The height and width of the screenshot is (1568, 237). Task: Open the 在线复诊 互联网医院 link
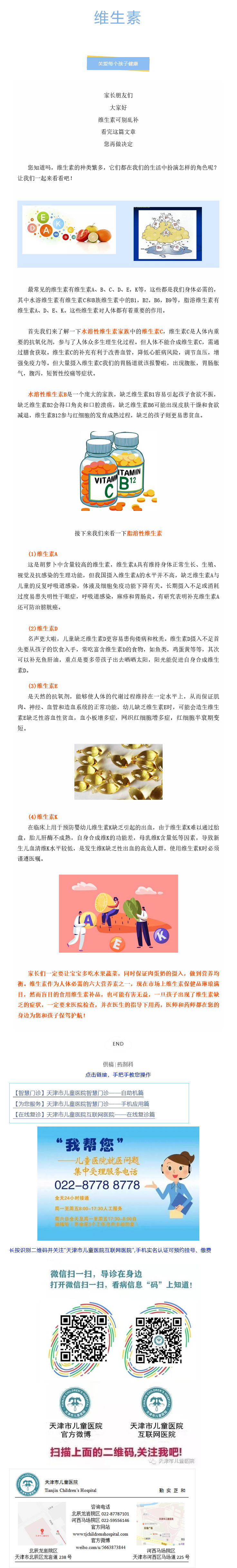pyautogui.click(x=85, y=1115)
